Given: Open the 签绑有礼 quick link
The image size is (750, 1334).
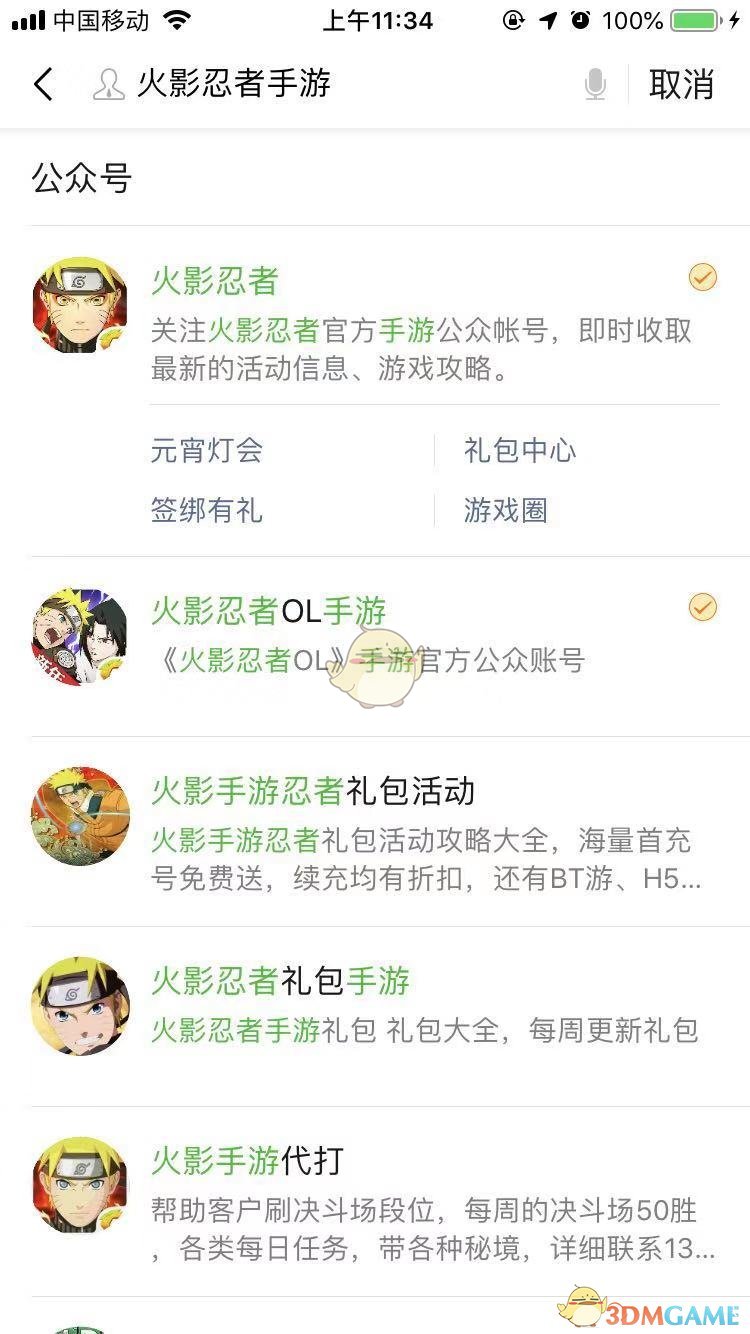Looking at the screenshot, I should click(207, 511).
